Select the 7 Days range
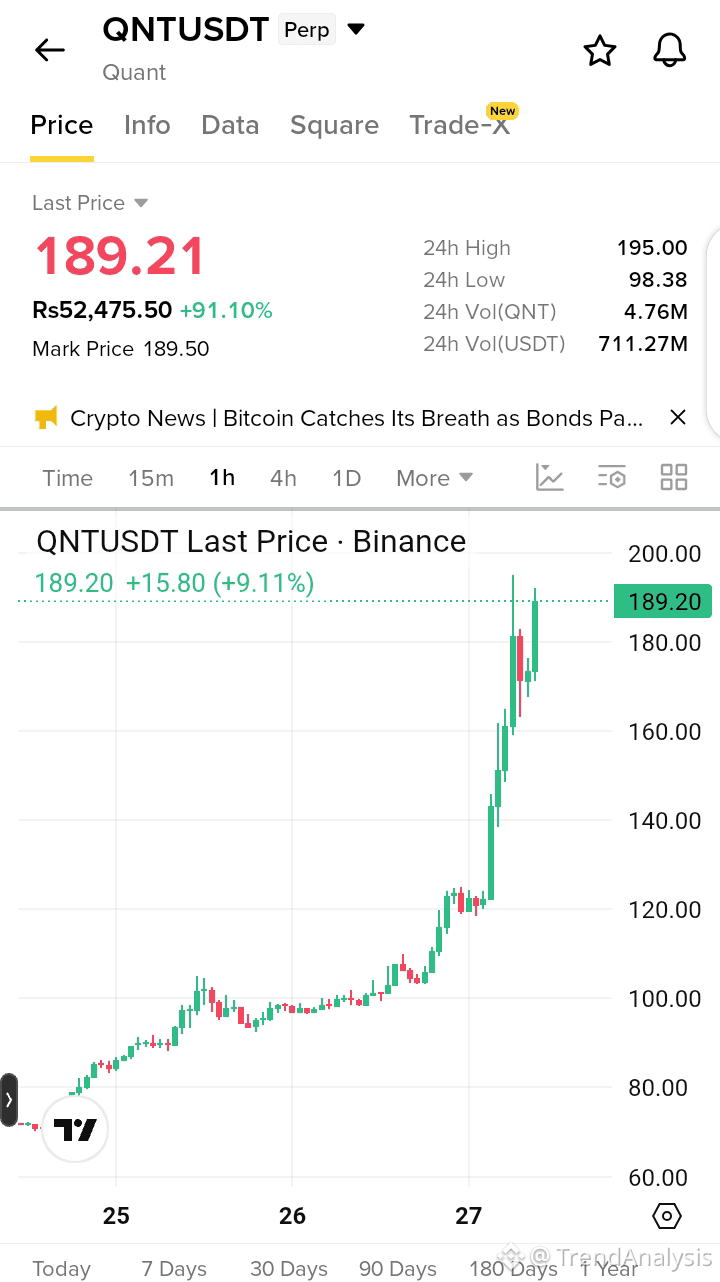 click(x=174, y=1268)
